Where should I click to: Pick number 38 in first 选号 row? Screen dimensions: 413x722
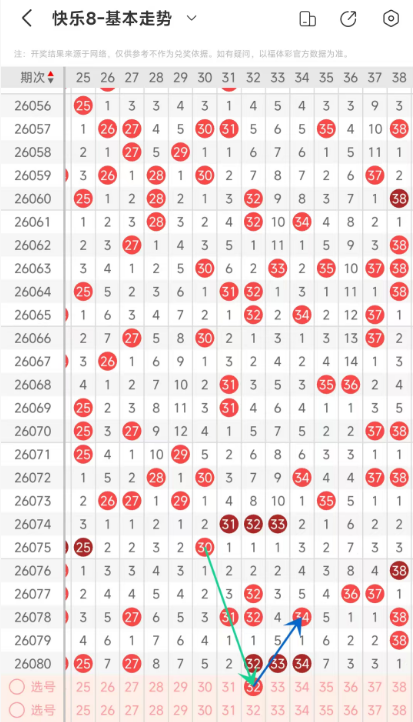[399, 687]
